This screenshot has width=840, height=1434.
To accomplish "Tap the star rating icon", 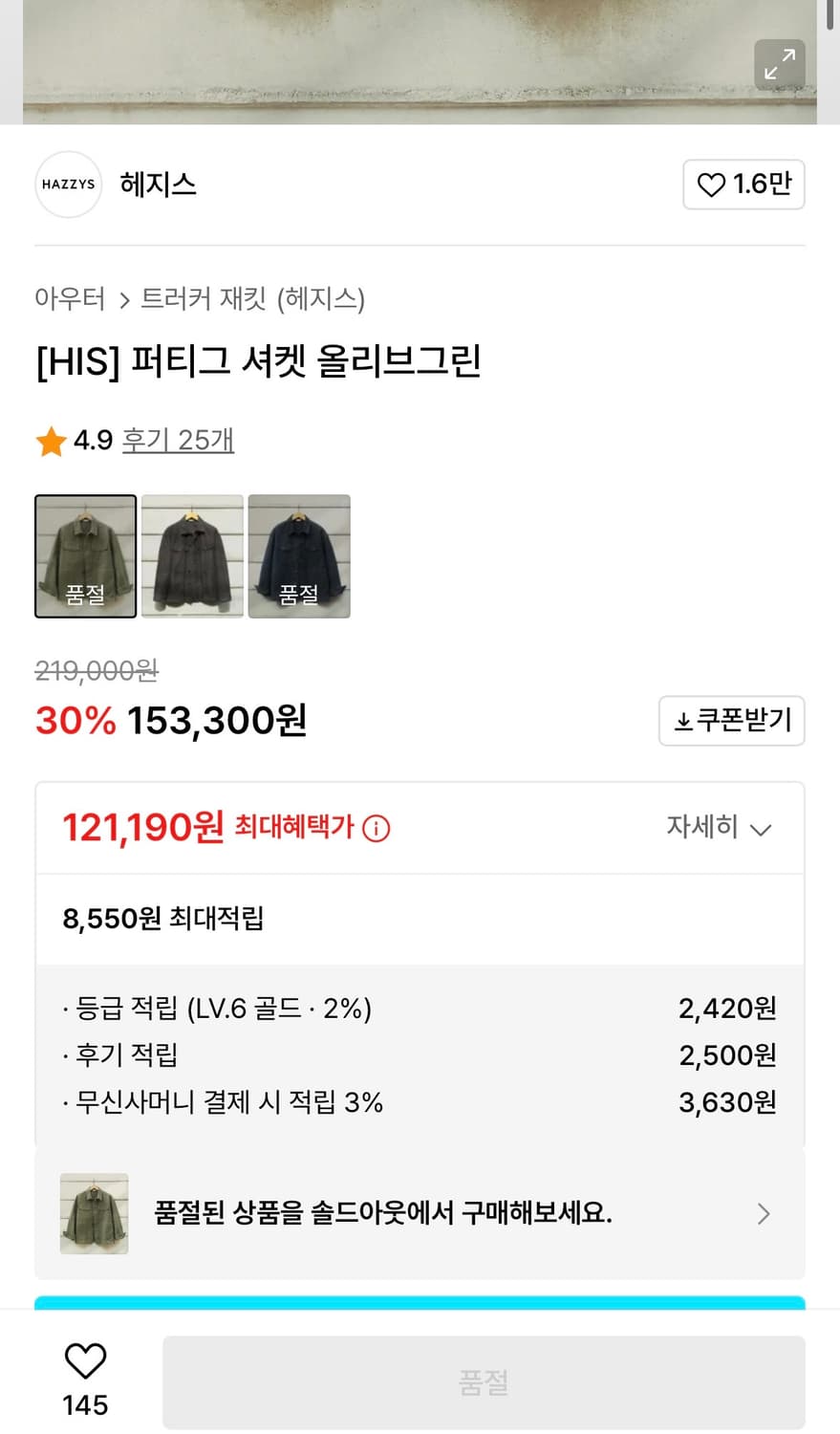I will (x=51, y=441).
